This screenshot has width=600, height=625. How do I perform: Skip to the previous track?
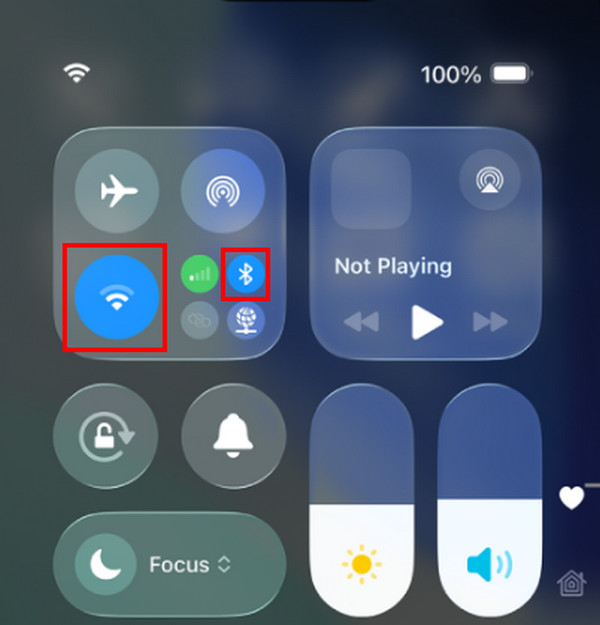pos(360,321)
